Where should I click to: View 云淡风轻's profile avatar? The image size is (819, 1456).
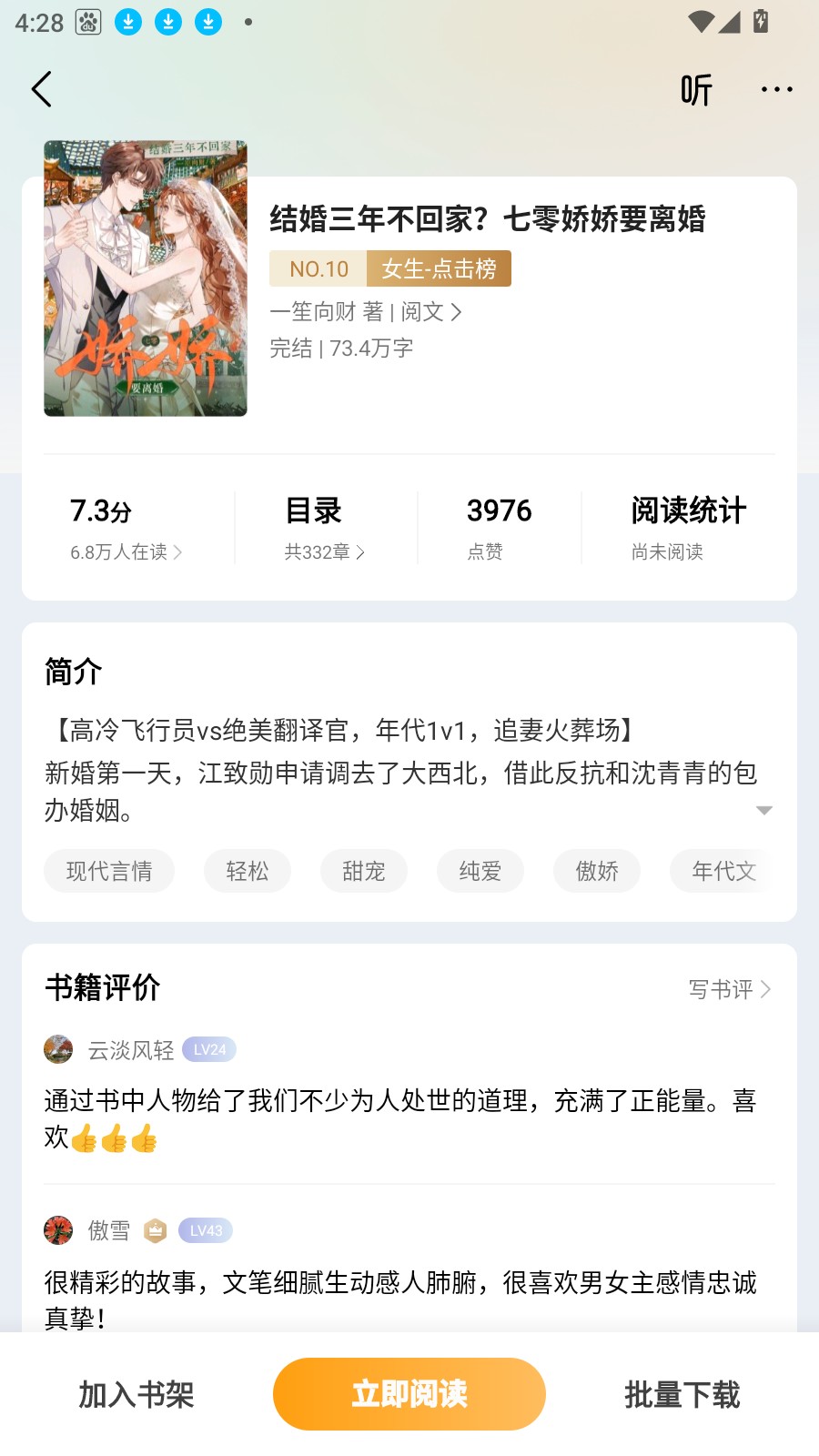tap(59, 1048)
